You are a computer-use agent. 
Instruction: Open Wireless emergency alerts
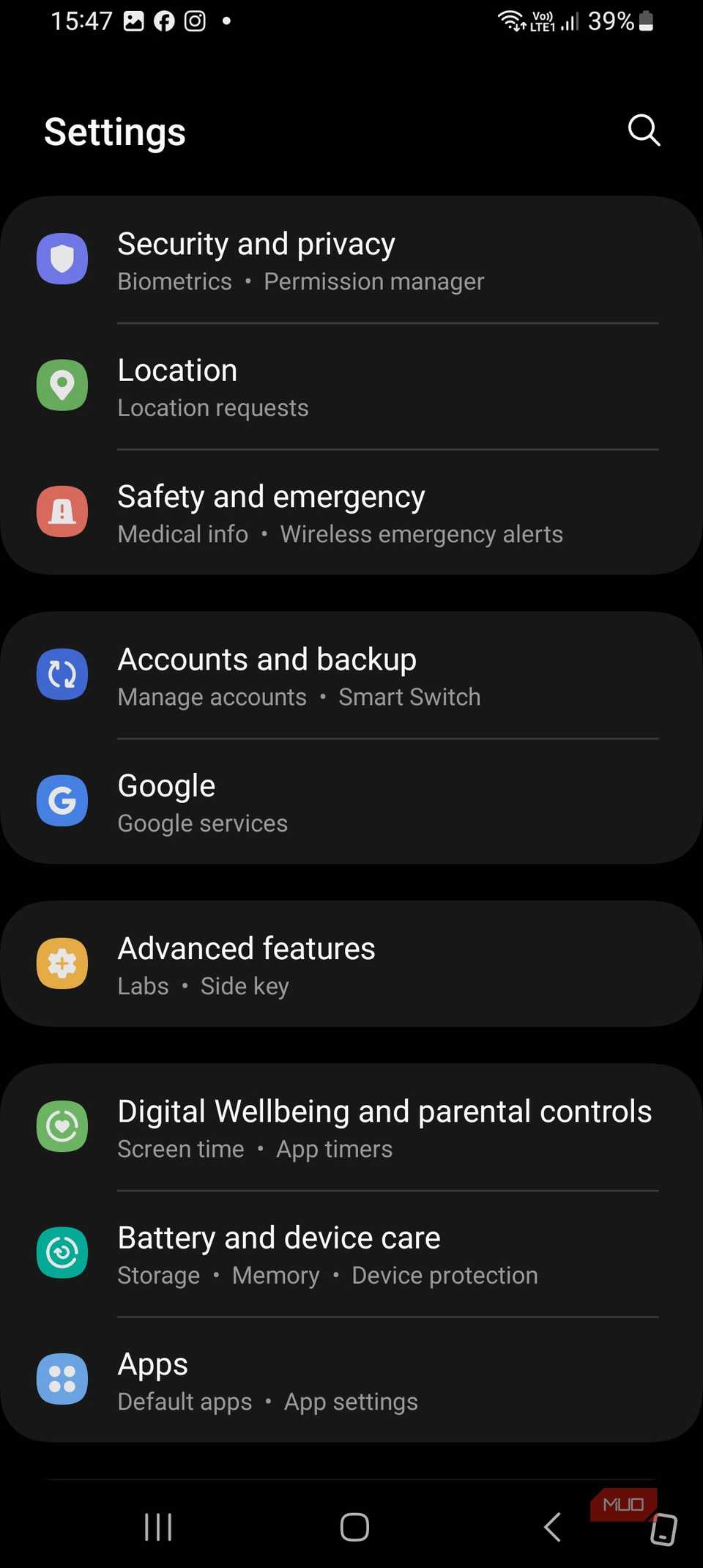pos(420,533)
